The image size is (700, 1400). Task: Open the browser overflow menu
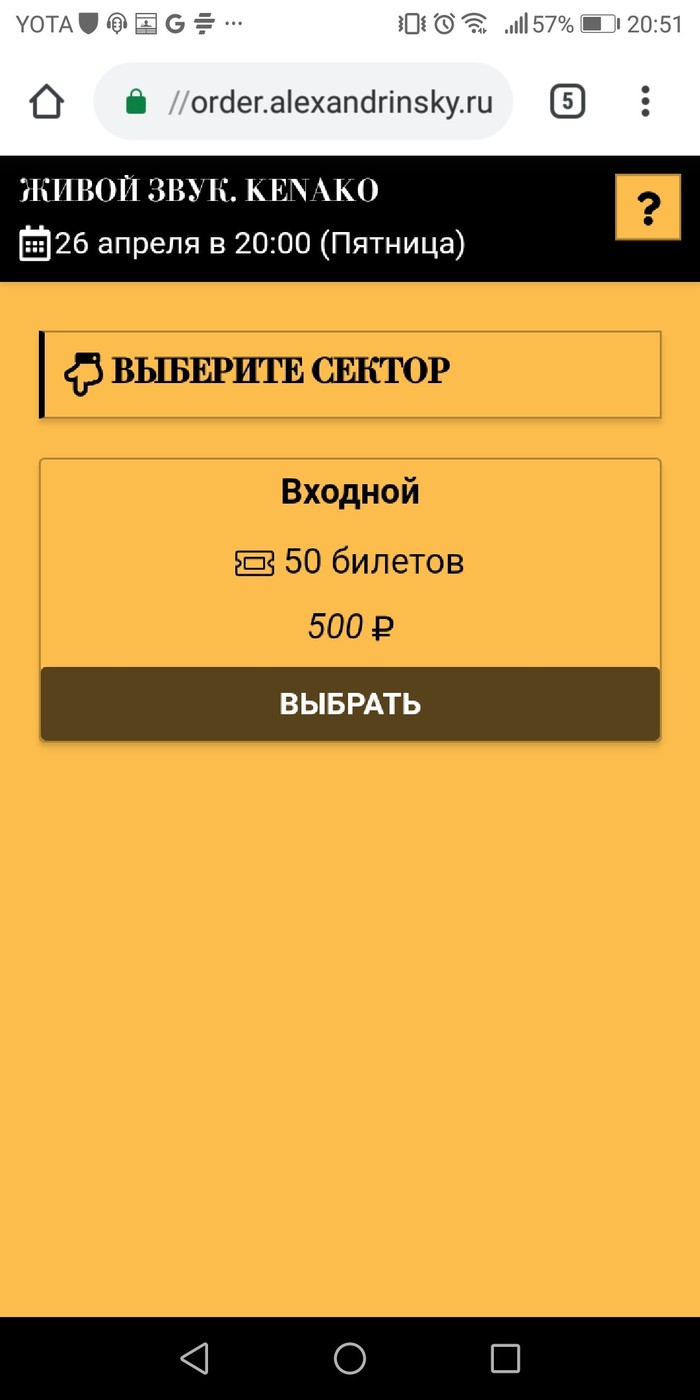645,101
